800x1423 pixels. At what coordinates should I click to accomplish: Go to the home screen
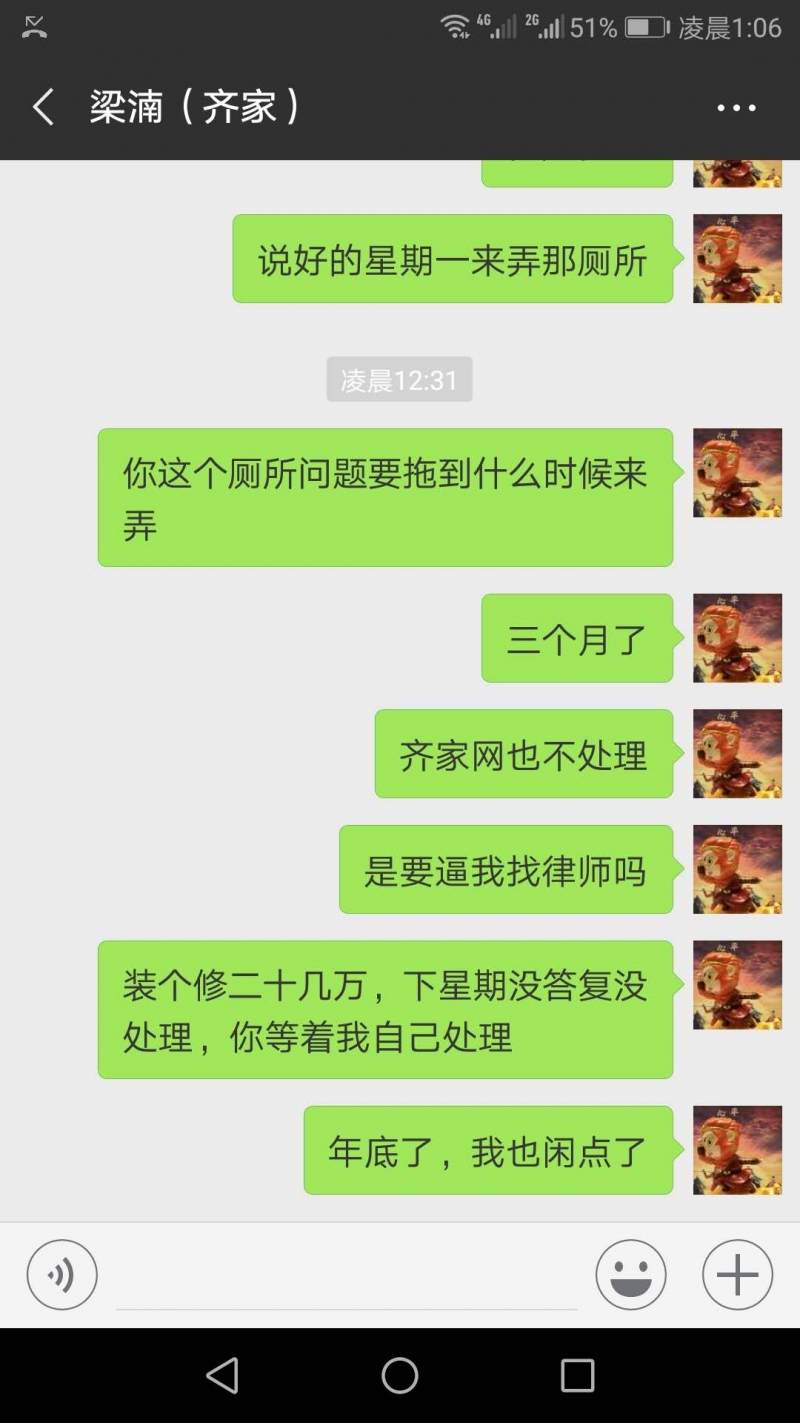(x=400, y=1376)
